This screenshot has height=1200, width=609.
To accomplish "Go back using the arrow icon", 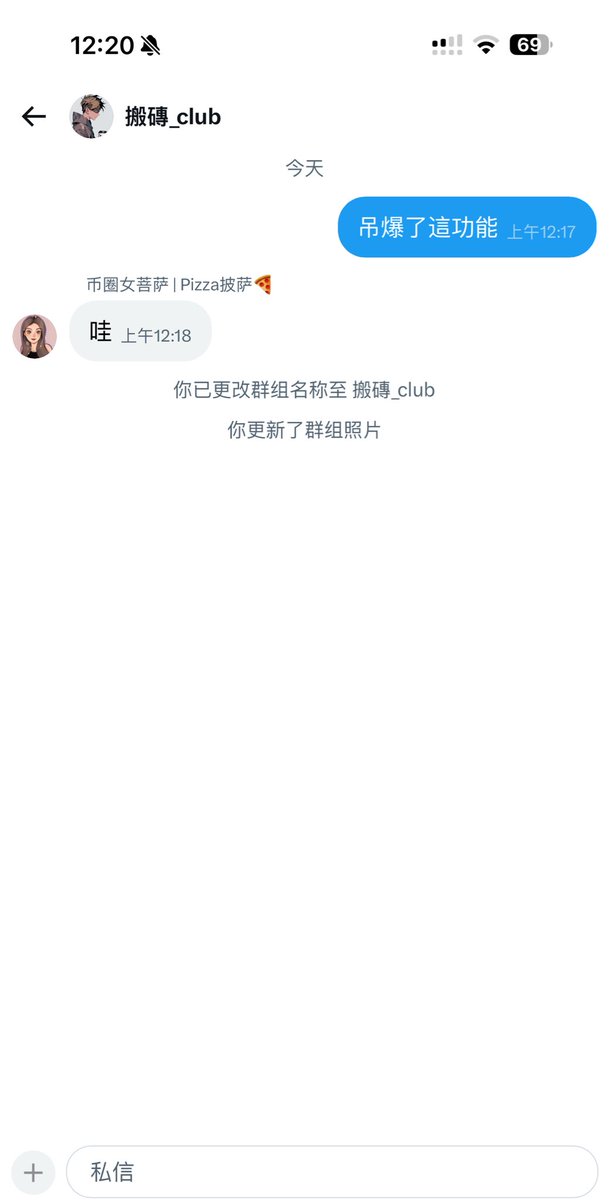I will click(34, 117).
